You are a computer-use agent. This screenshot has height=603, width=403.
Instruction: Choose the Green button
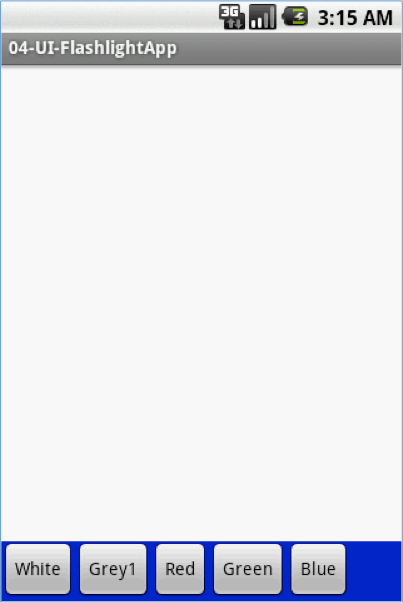point(248,569)
